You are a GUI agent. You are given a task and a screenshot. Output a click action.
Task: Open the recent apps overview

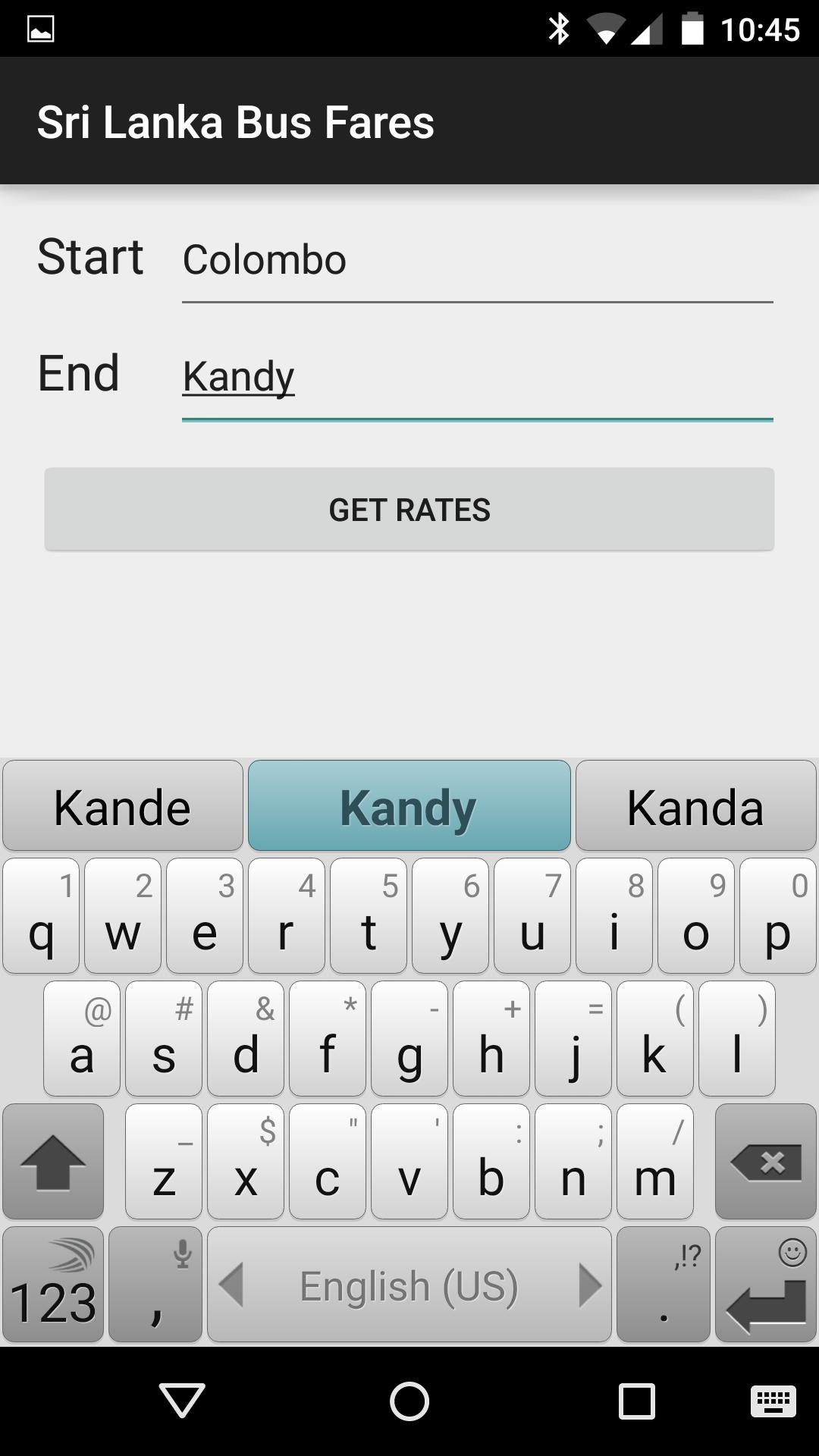click(637, 1400)
